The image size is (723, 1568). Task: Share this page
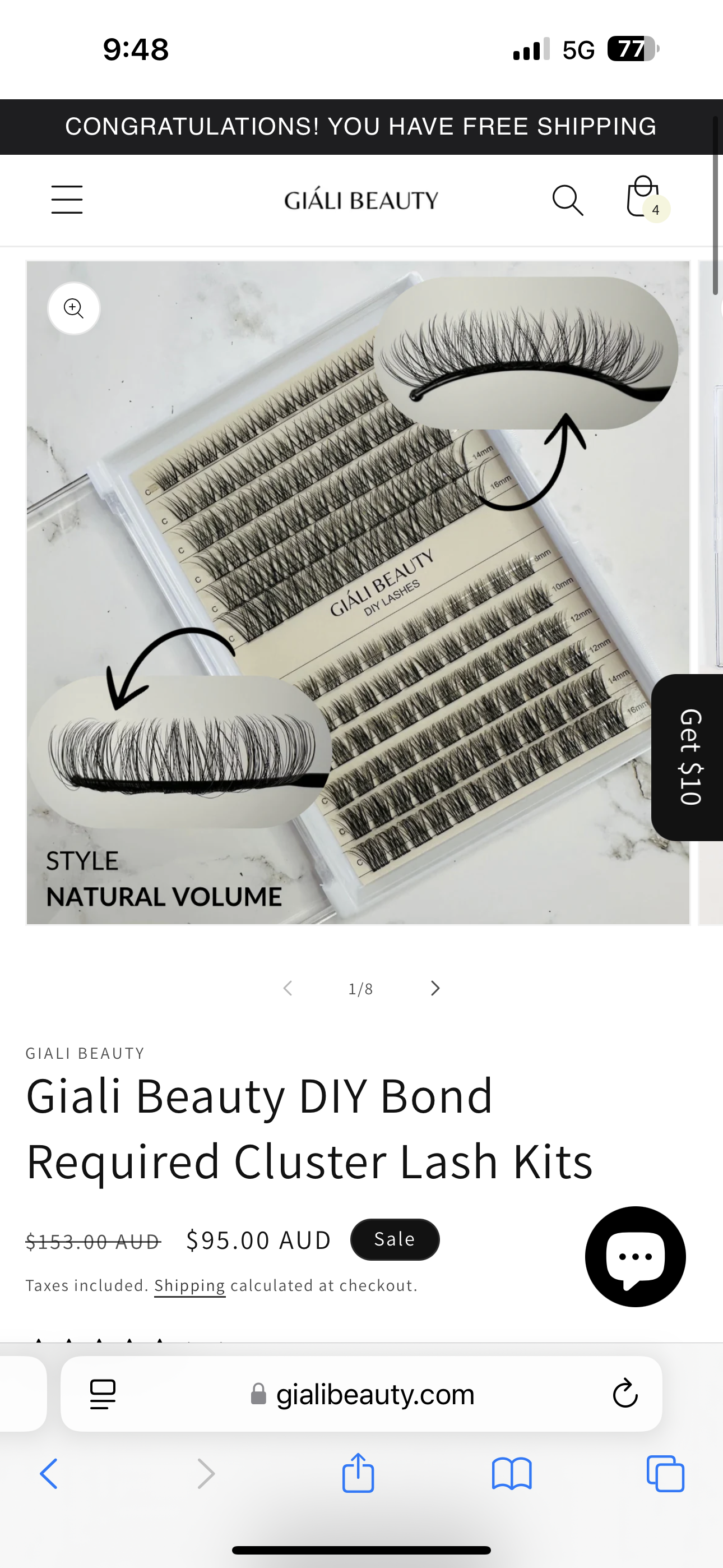tap(358, 1473)
